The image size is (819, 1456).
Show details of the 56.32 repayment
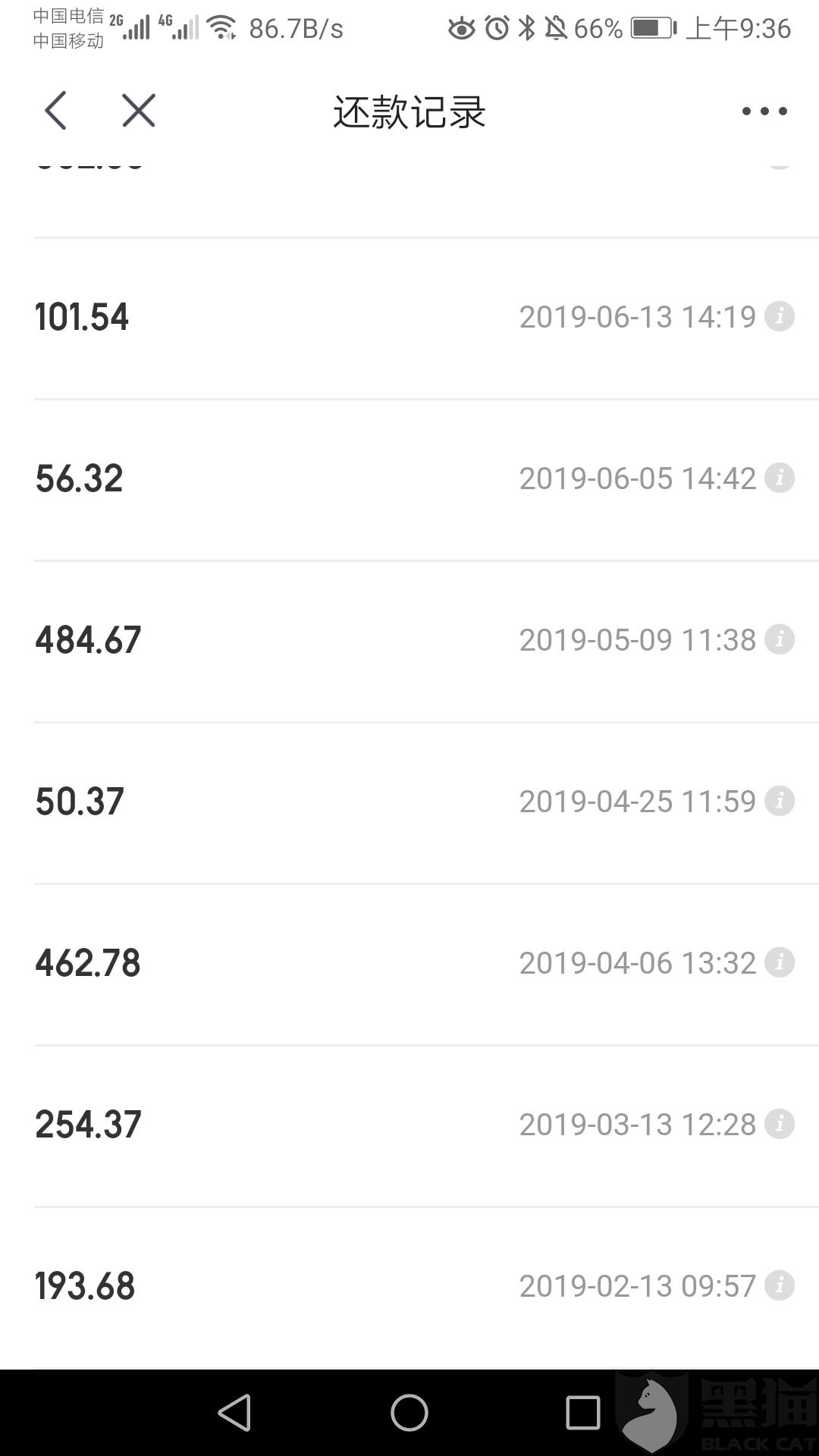point(779,478)
